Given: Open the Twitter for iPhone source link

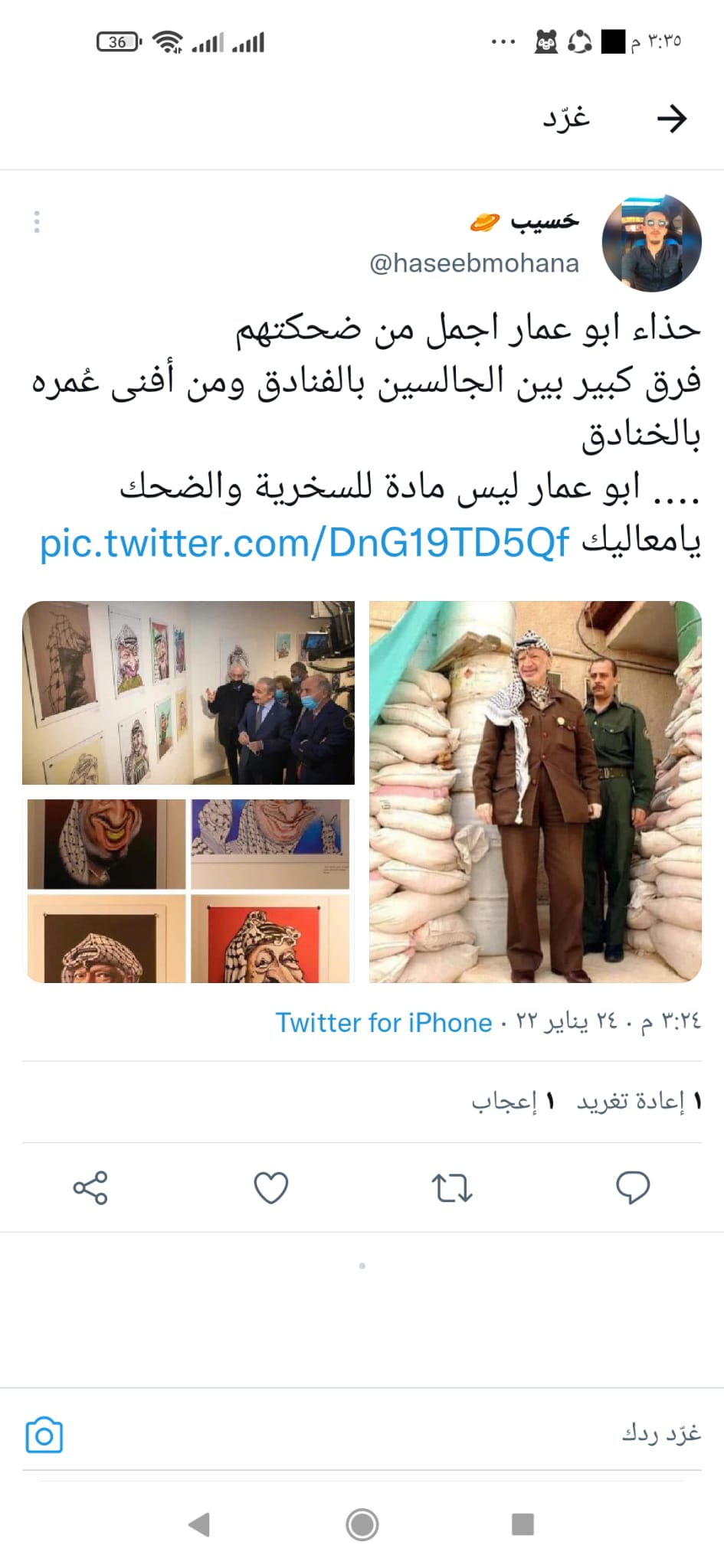Looking at the screenshot, I should coord(383,1022).
